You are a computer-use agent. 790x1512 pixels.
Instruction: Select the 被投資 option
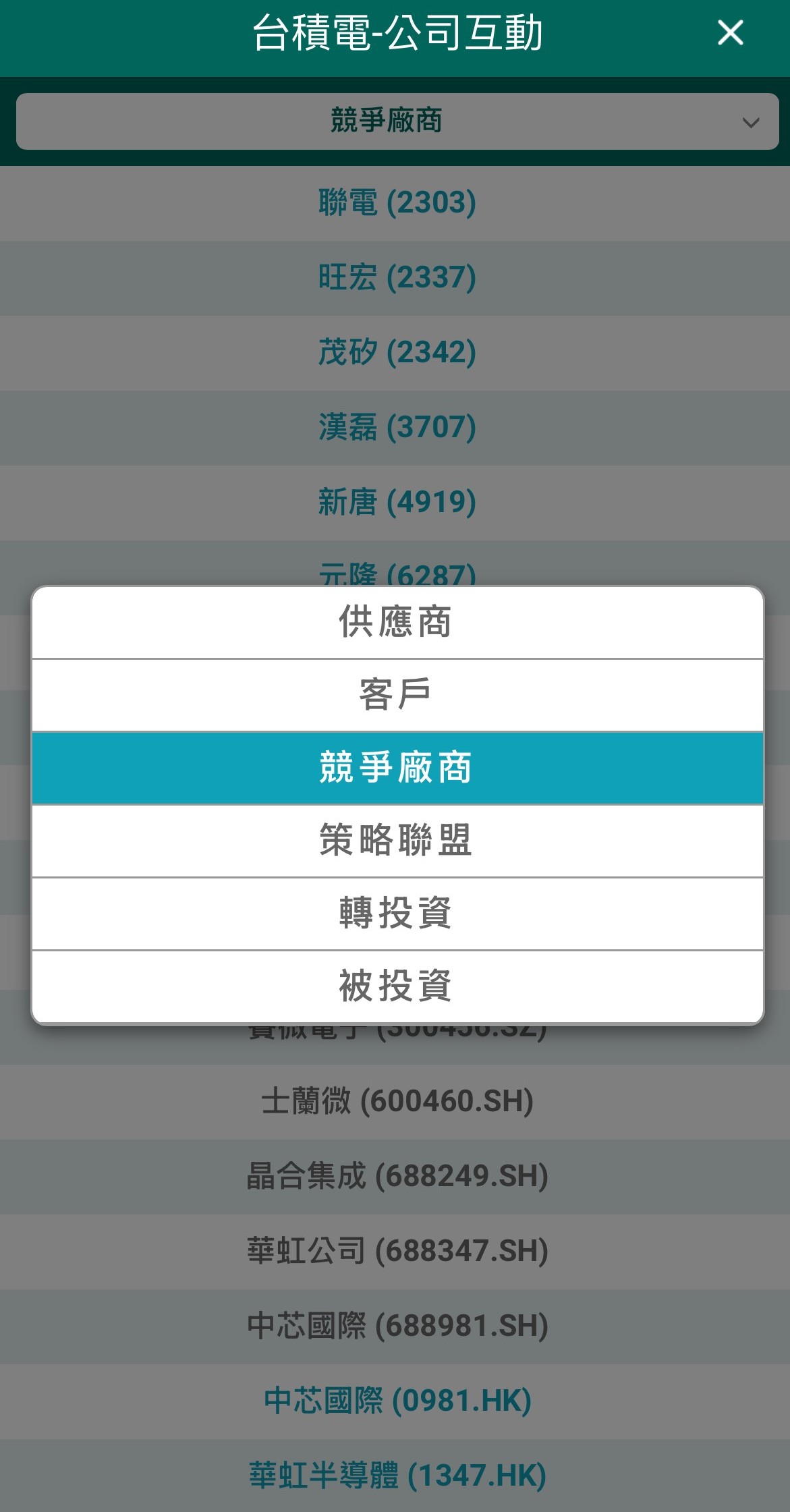(397, 986)
